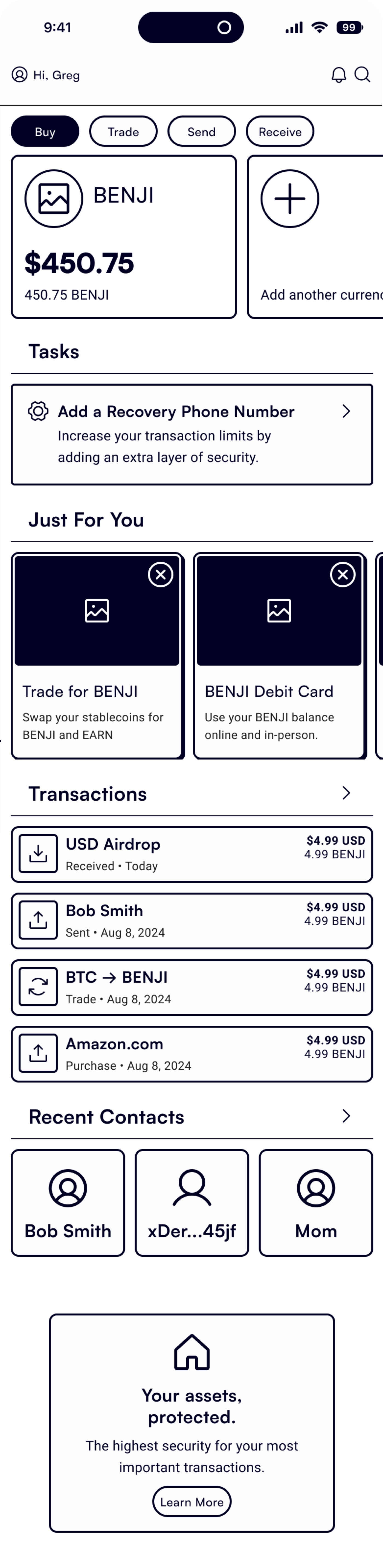Tap the Learn More button
The image size is (383, 1568).
click(x=192, y=1502)
